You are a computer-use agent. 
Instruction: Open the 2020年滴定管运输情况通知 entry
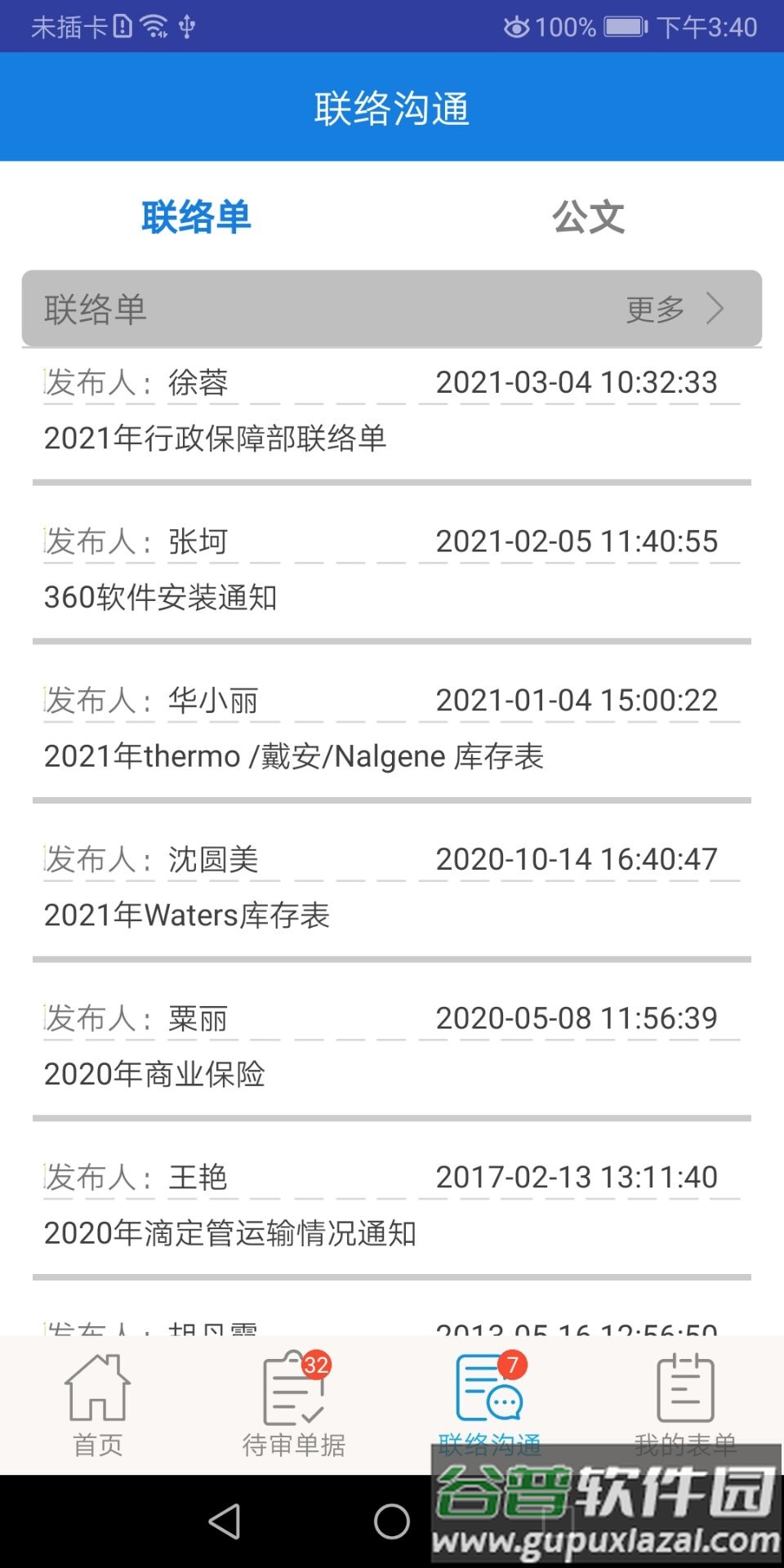[231, 1233]
